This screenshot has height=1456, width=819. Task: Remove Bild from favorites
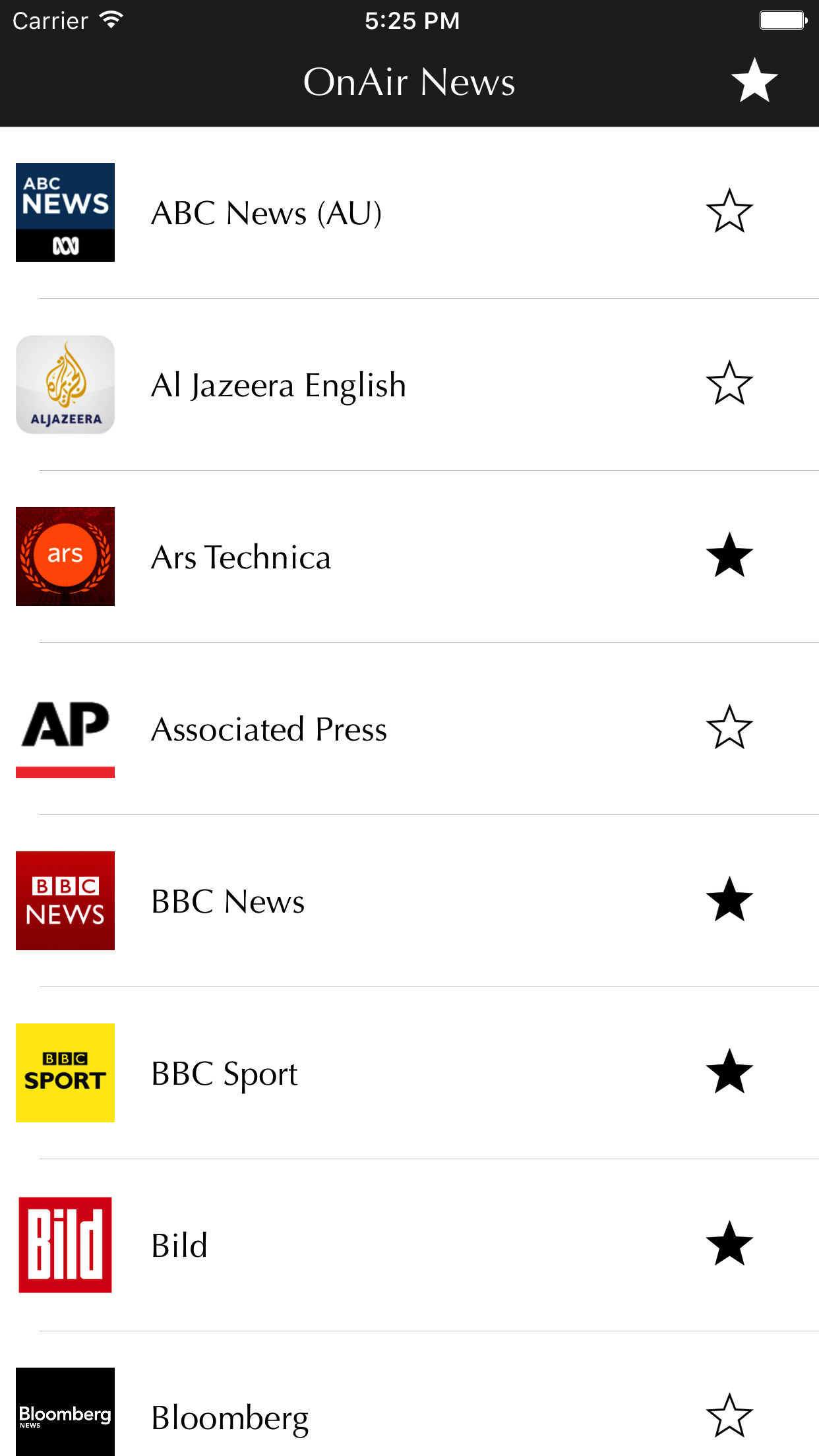coord(729,1244)
